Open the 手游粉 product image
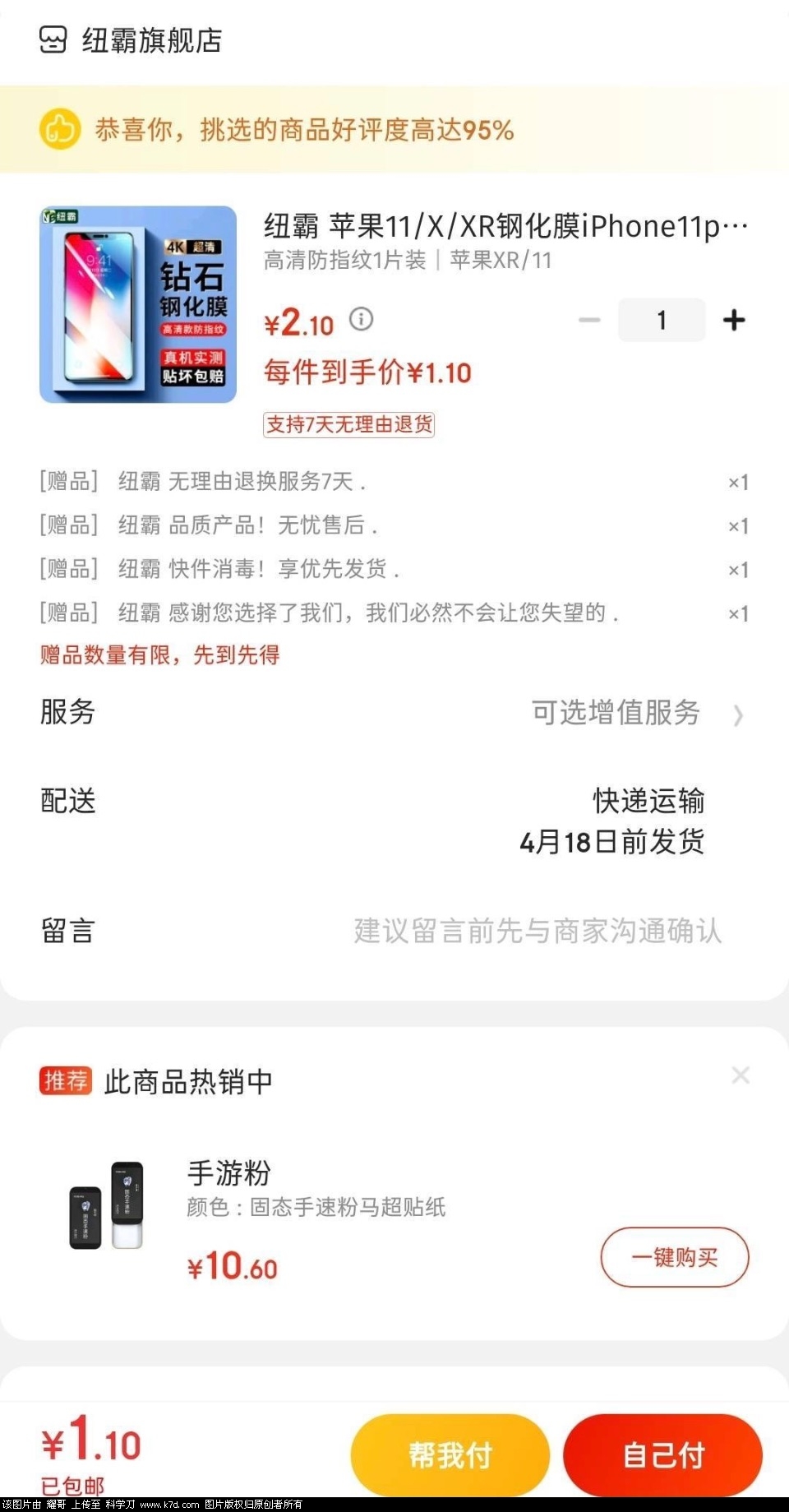The height and width of the screenshot is (1512, 789). pyautogui.click(x=107, y=1205)
